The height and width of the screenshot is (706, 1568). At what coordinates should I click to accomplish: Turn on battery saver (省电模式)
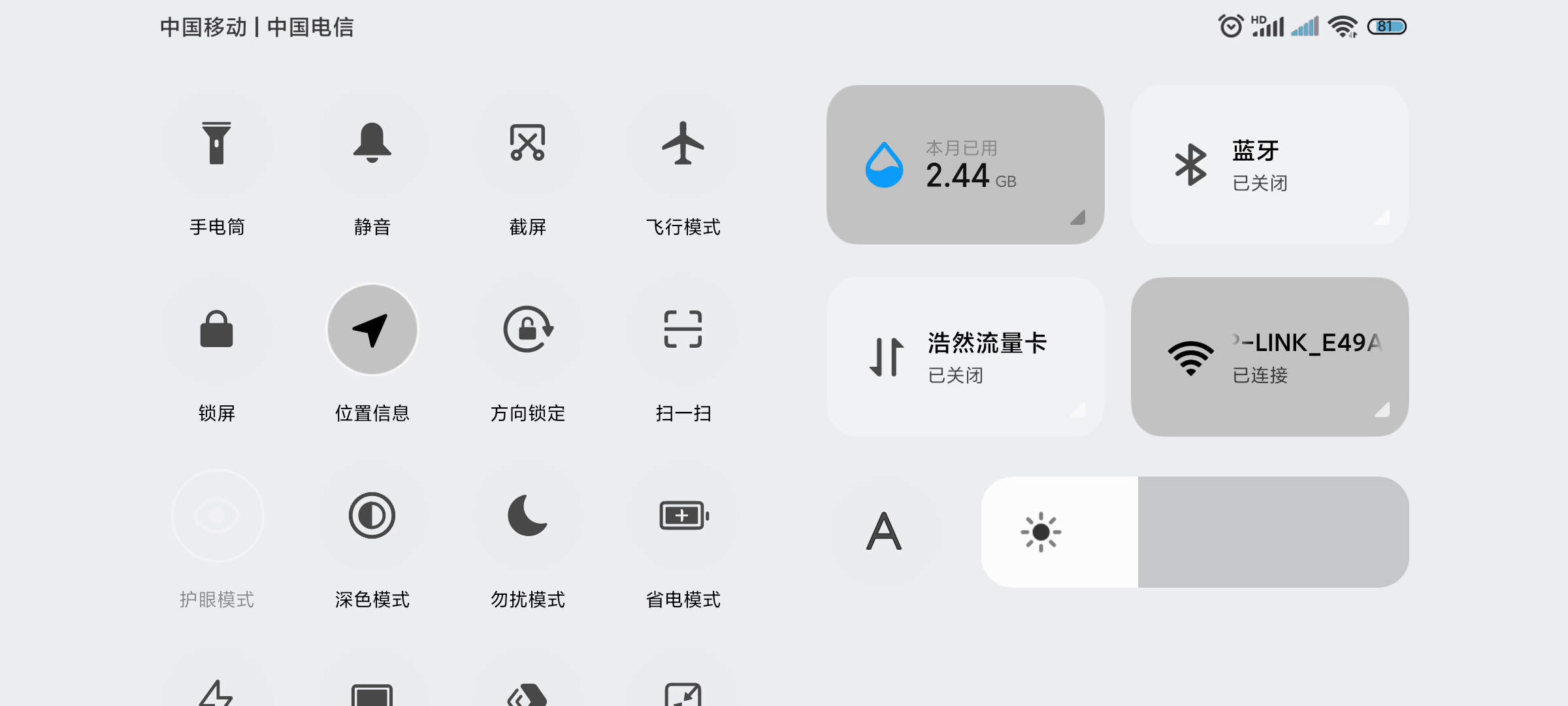tap(683, 516)
